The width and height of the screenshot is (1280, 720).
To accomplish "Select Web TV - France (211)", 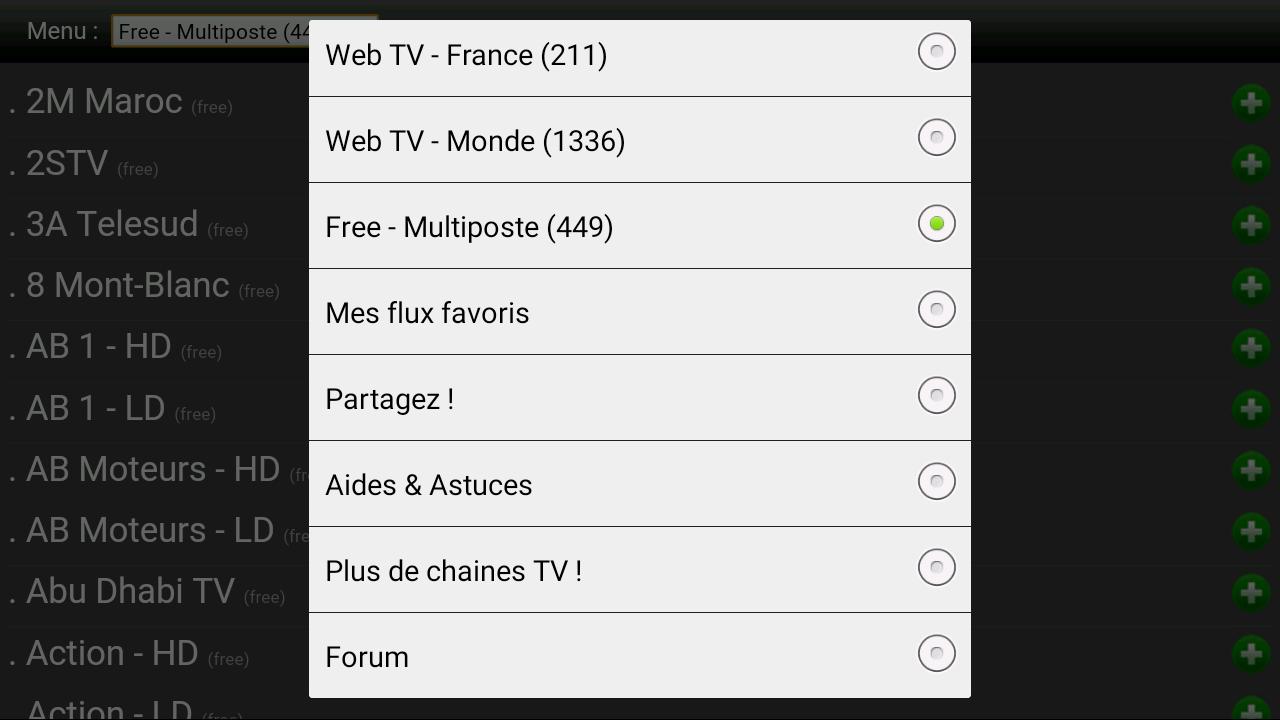I will pyautogui.click(x=639, y=56).
